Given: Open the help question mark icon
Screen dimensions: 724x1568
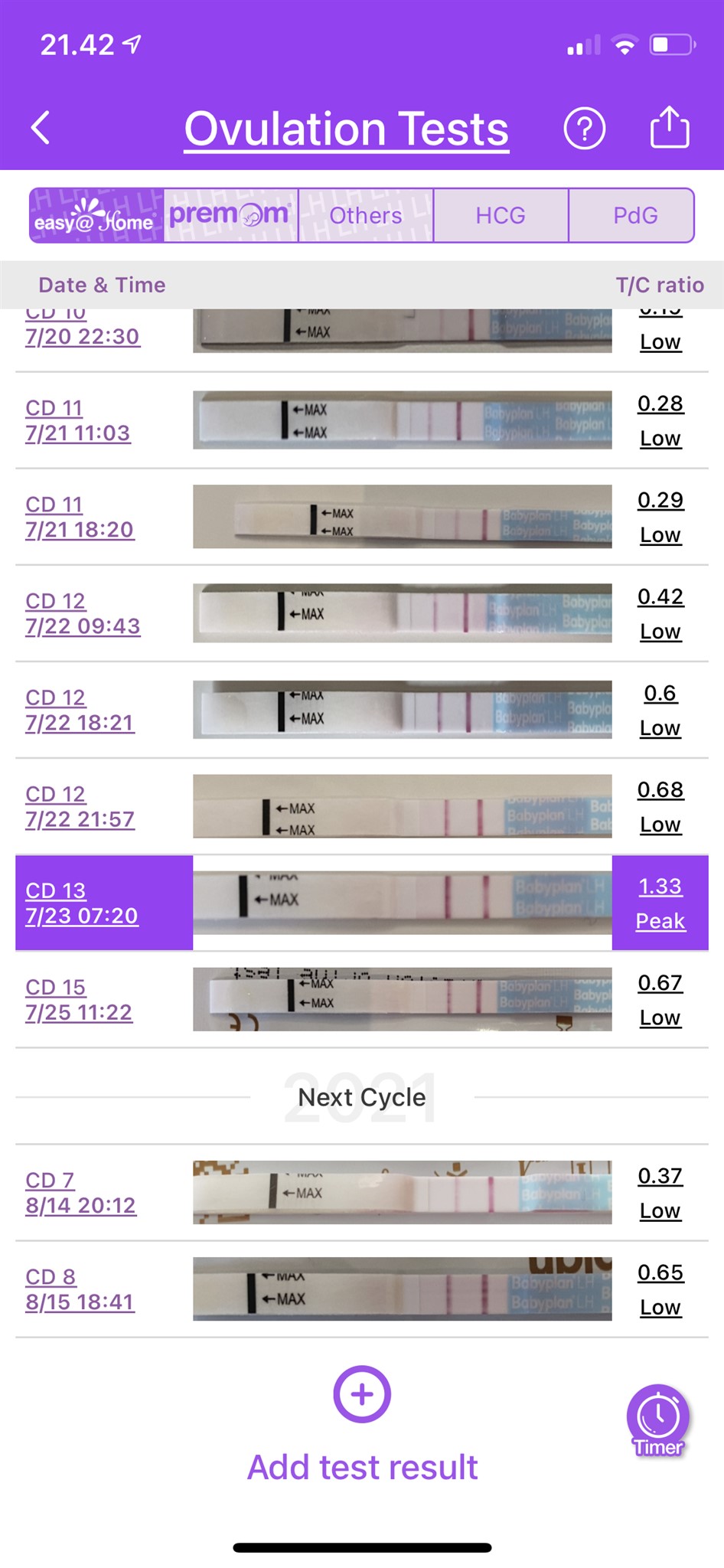Looking at the screenshot, I should coord(584,129).
